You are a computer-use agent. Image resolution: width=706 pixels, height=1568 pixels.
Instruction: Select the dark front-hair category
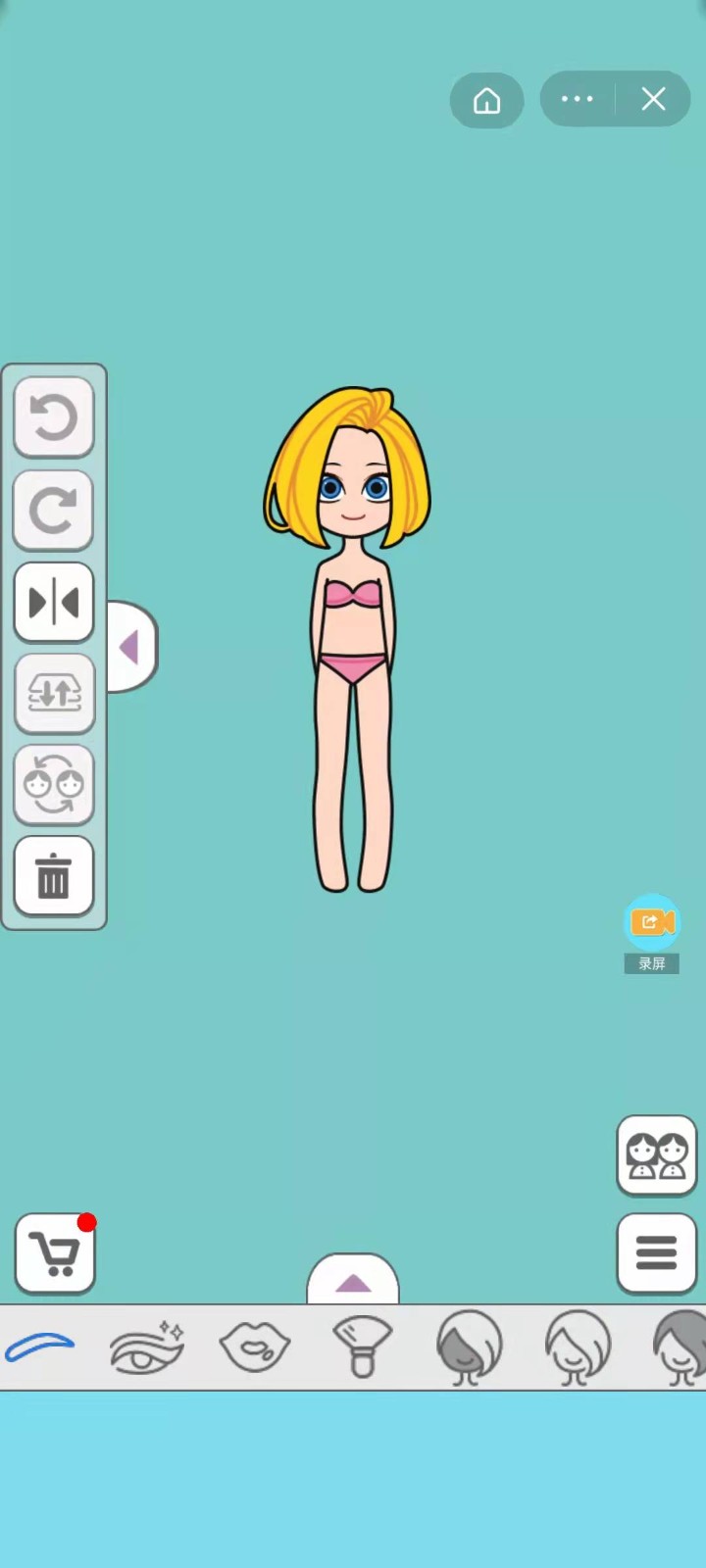pyautogui.click(x=470, y=1347)
